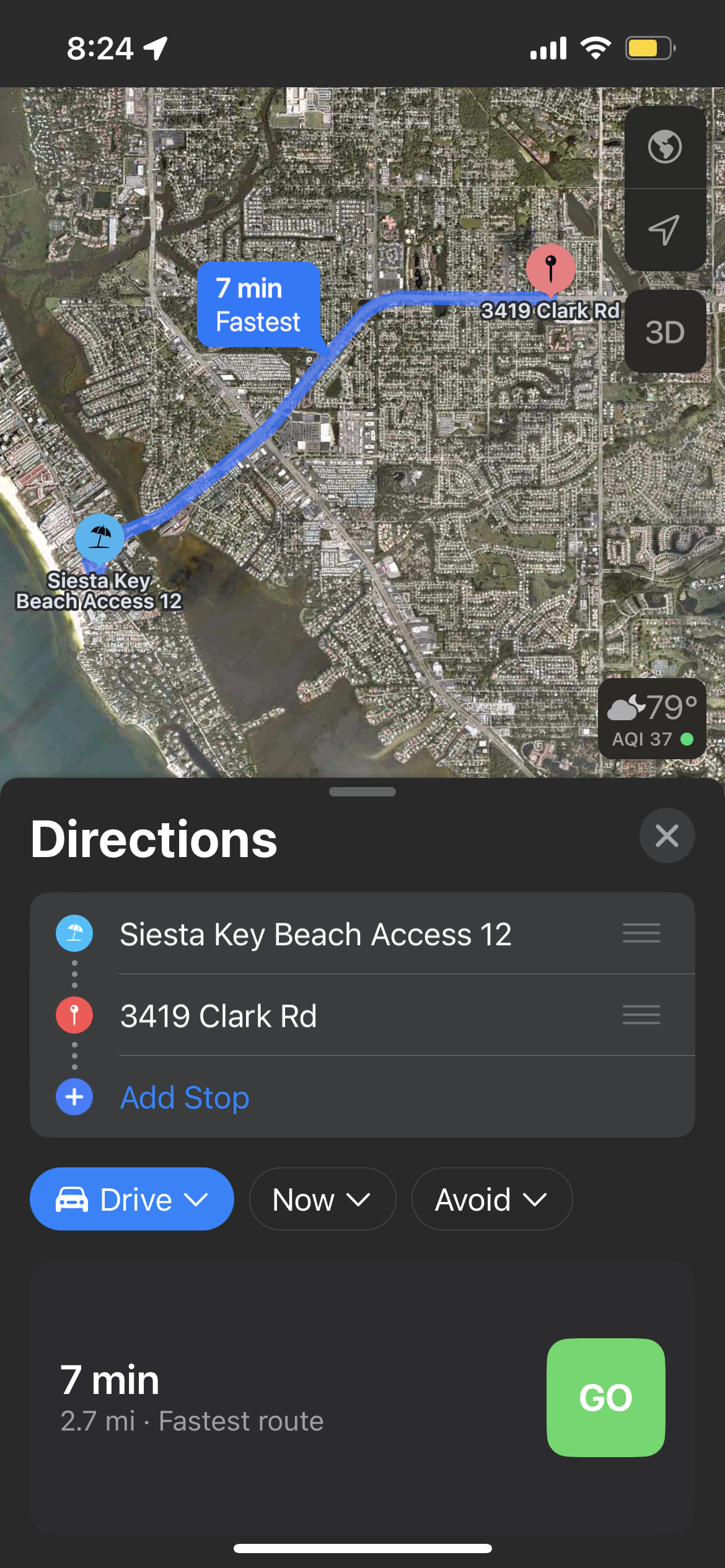Select the 7 min Fastest route label
Screen dimensions: 725x1568
(x=258, y=305)
